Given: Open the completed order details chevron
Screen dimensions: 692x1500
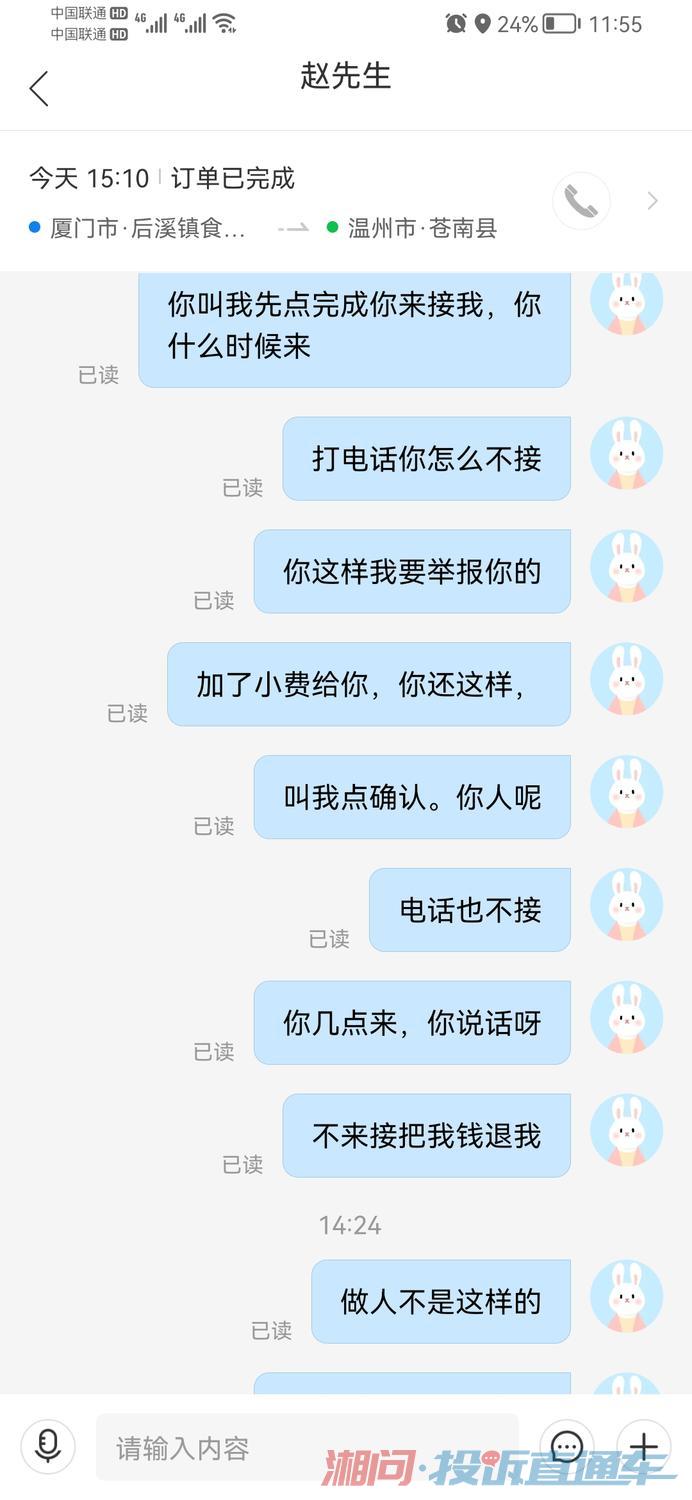Looking at the screenshot, I should pos(653,201).
